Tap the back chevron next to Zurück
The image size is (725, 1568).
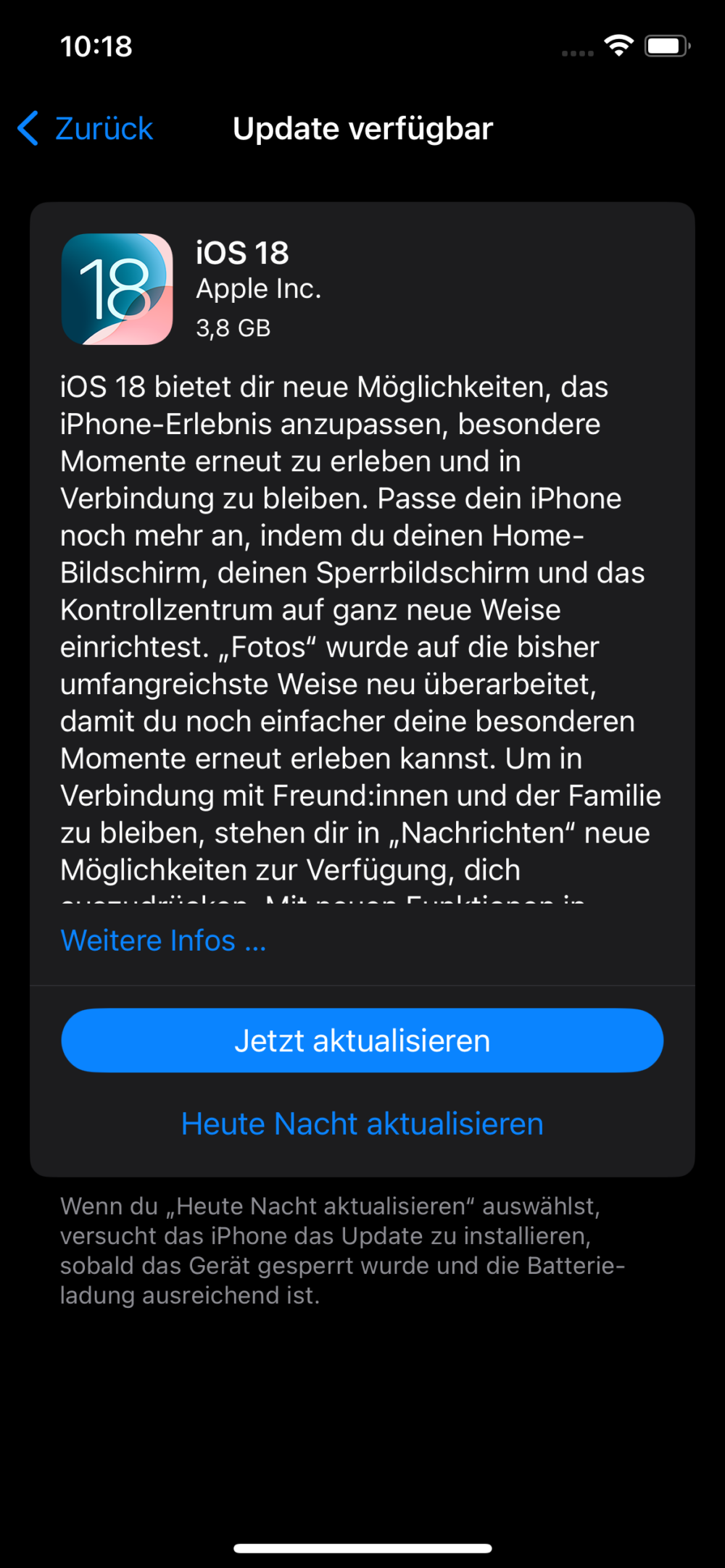point(26,128)
